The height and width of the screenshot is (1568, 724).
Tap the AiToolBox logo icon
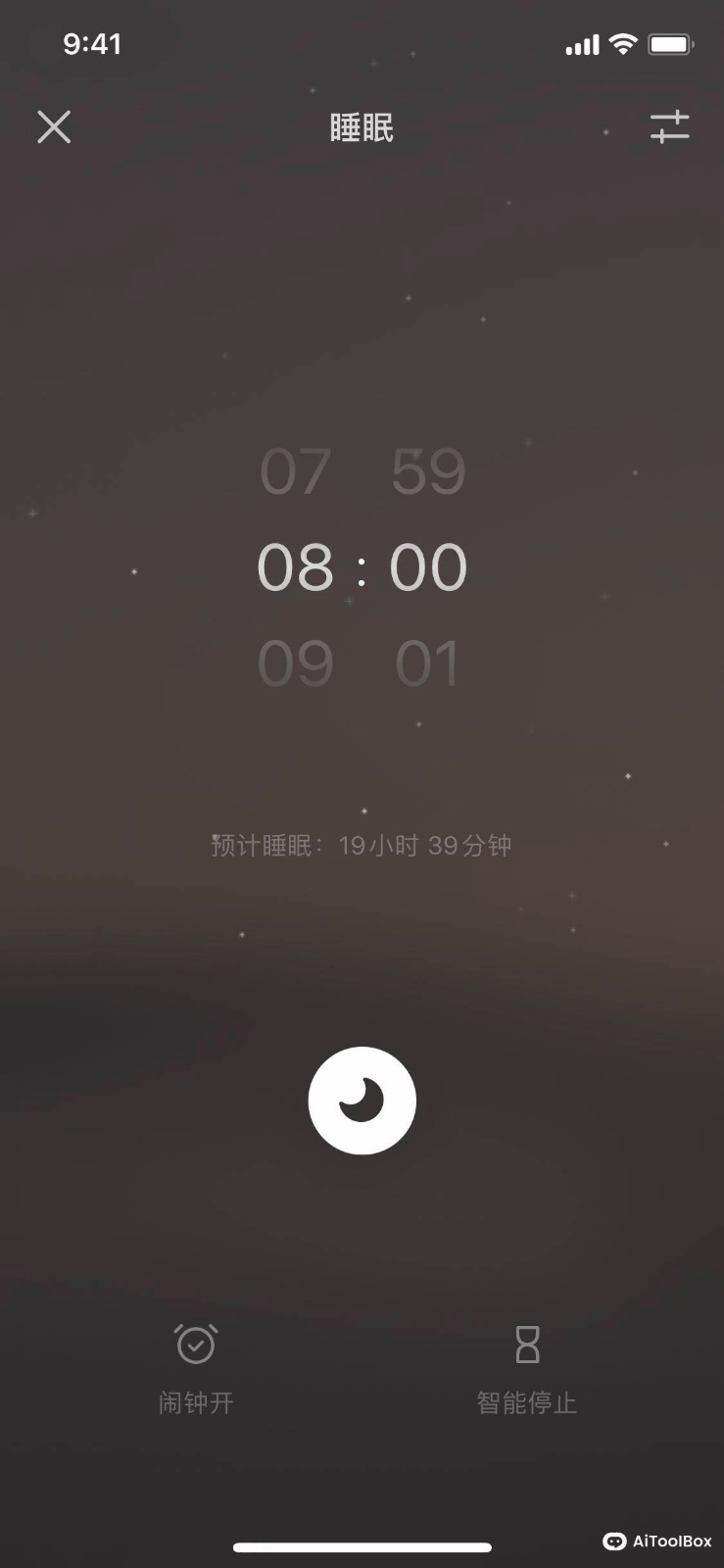[x=615, y=1542]
